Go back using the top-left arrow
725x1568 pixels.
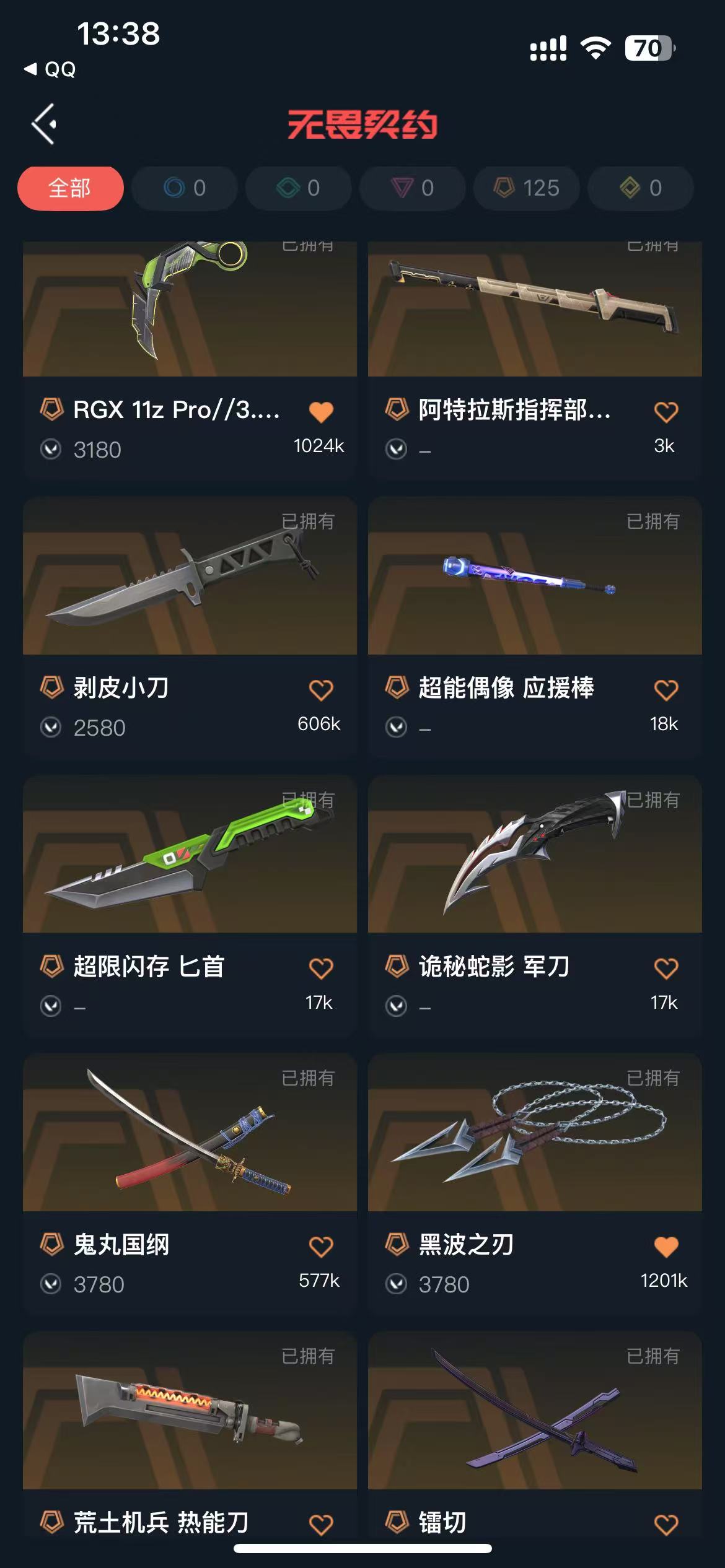[x=45, y=124]
